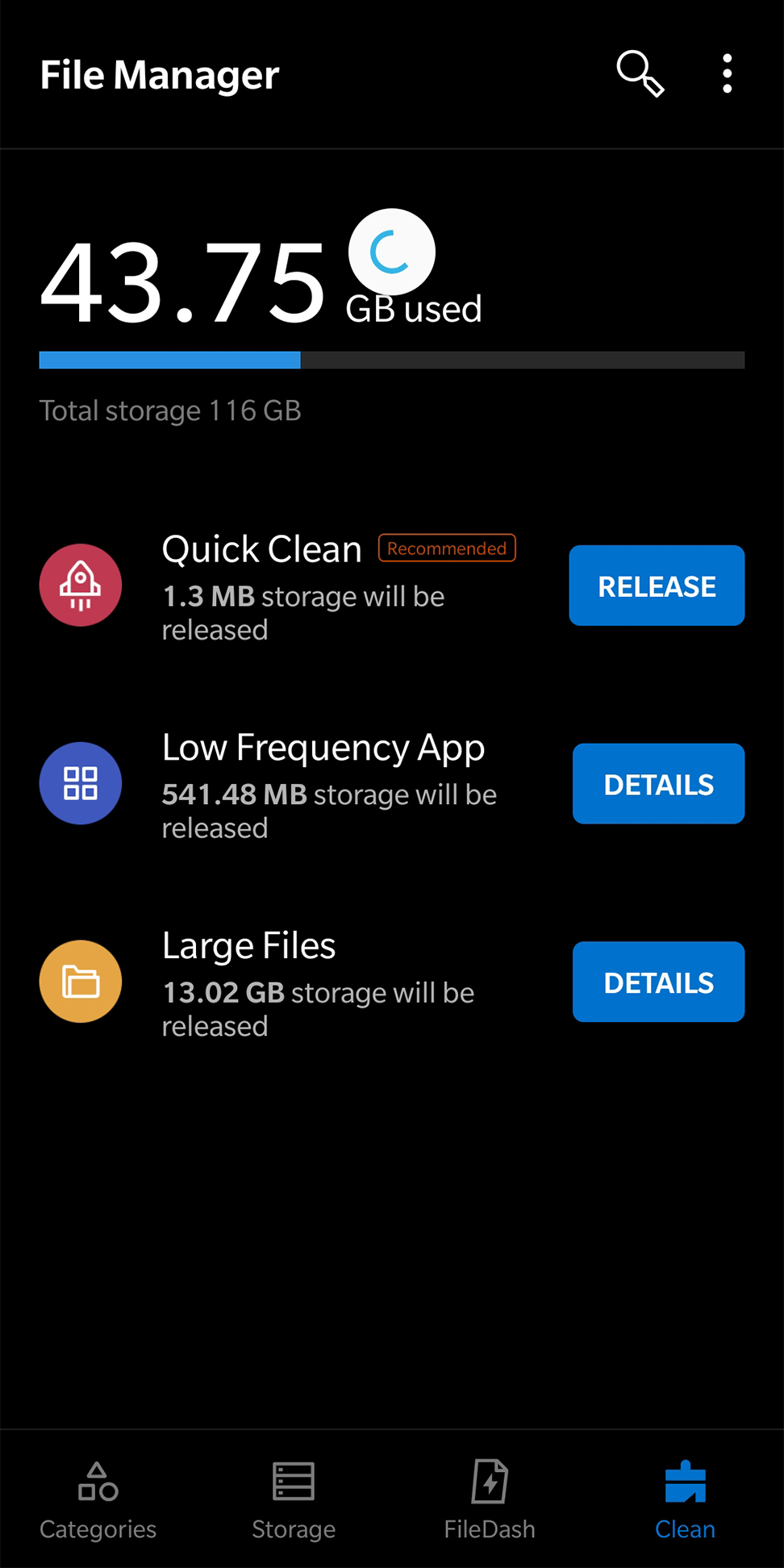
Task: Click the Low Frequency App grid icon
Action: (x=81, y=782)
